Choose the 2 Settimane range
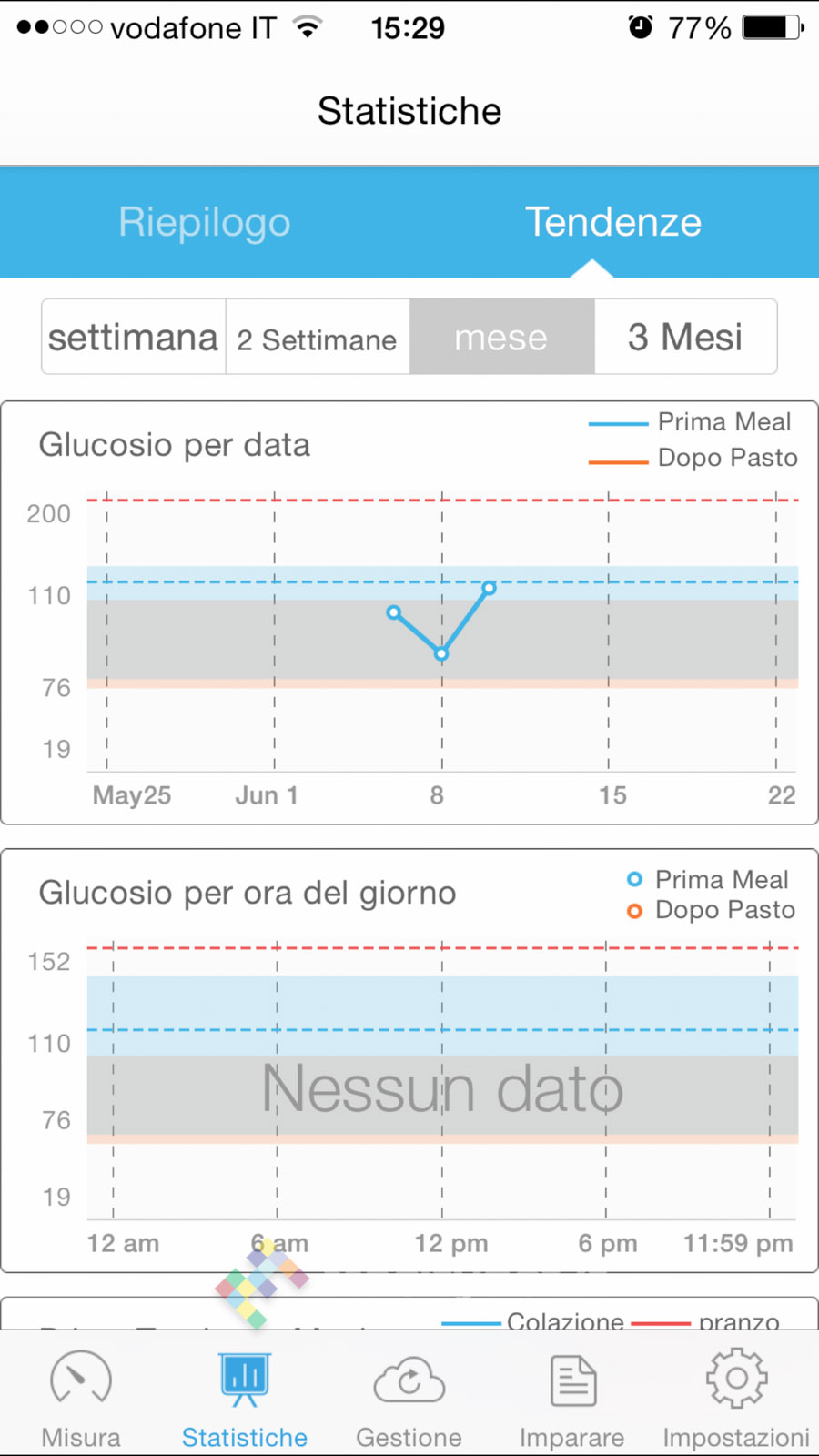The width and height of the screenshot is (819, 1456). tap(318, 338)
